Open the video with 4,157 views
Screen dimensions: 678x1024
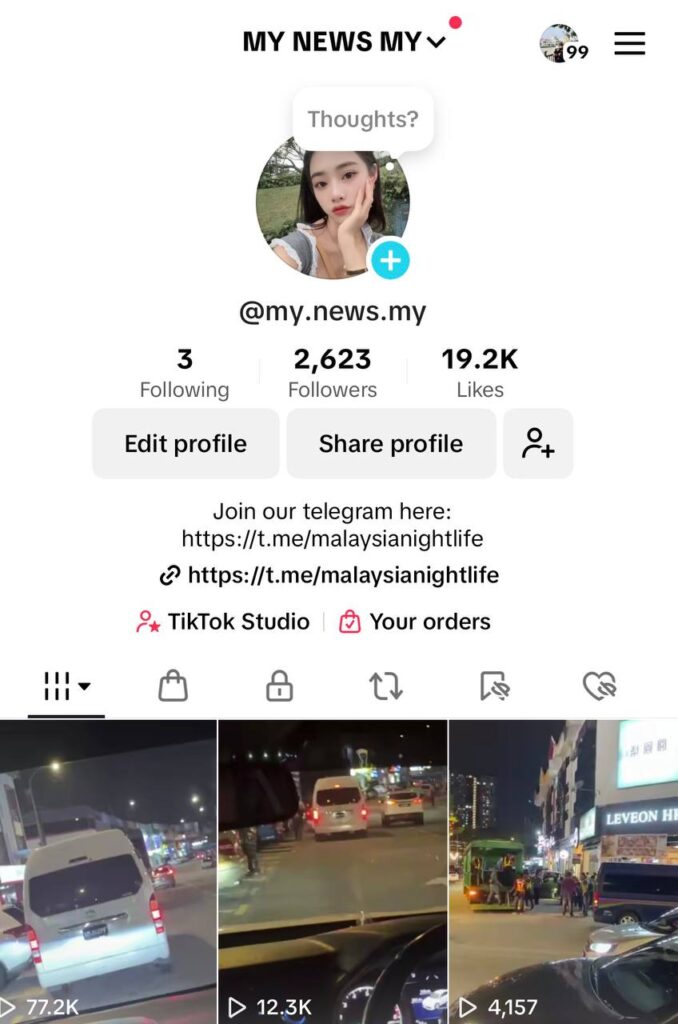[563, 870]
